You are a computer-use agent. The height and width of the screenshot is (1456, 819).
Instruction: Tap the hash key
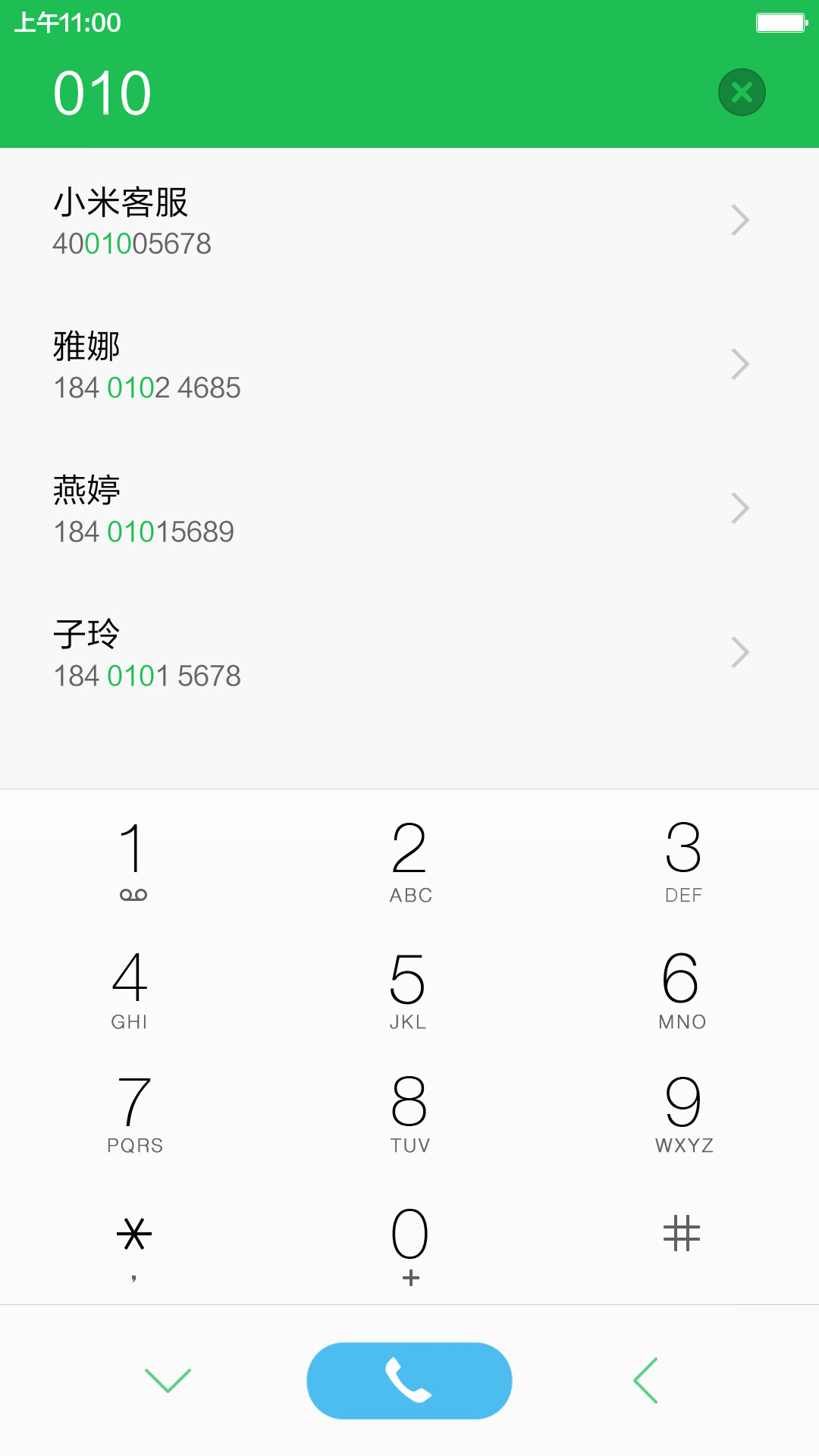[x=681, y=1233]
